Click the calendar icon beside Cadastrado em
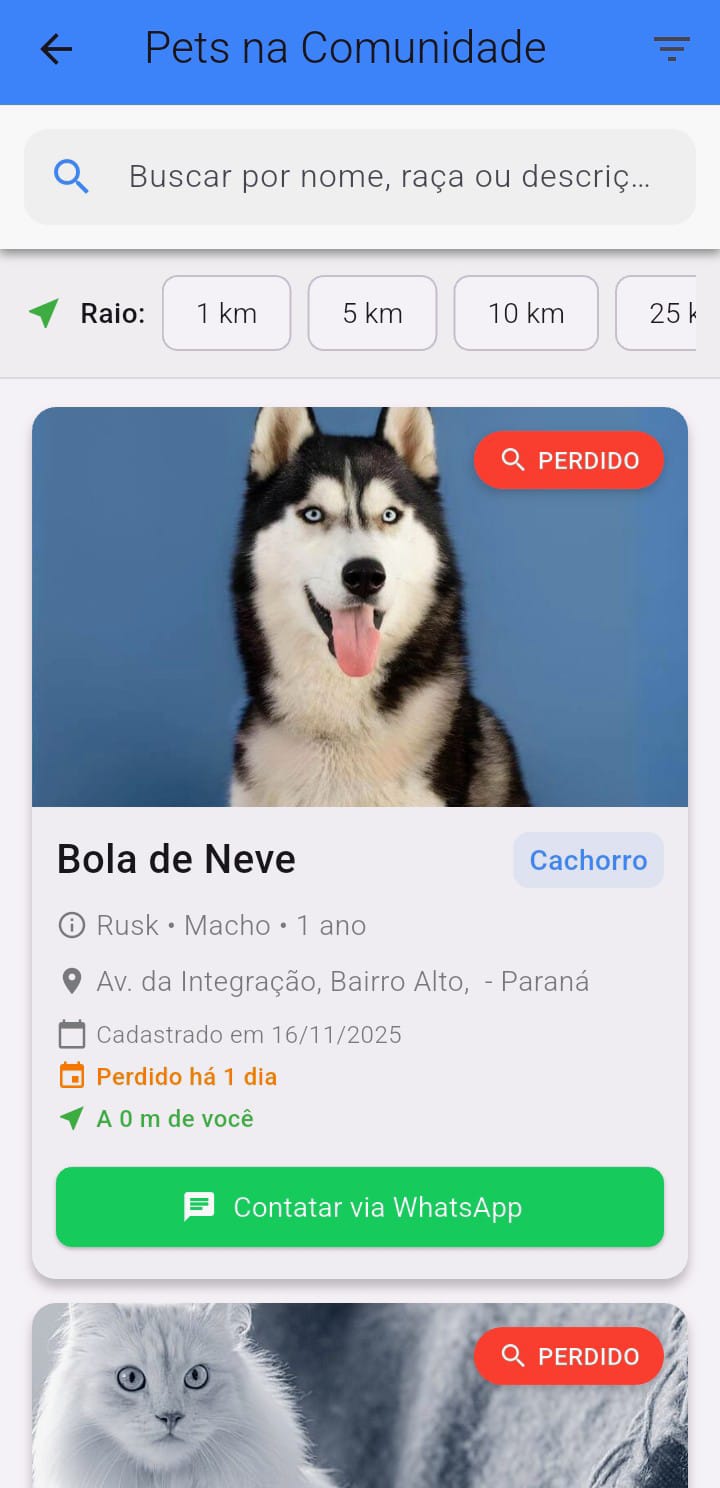This screenshot has width=720, height=1488. click(71, 1035)
